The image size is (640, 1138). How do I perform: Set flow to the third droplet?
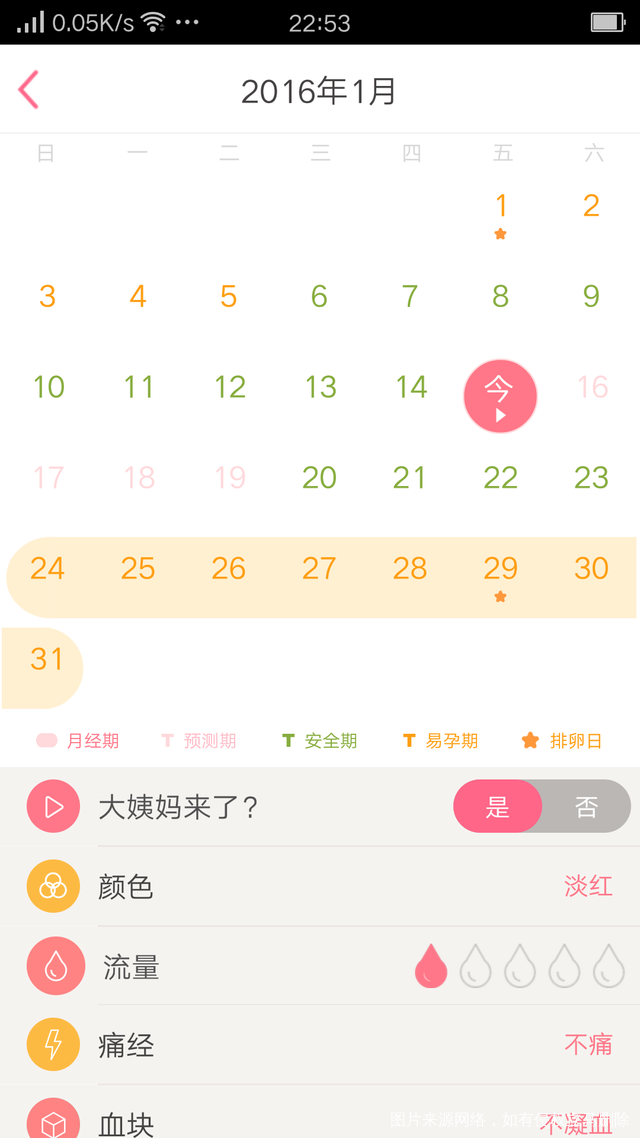pyautogui.click(x=520, y=967)
